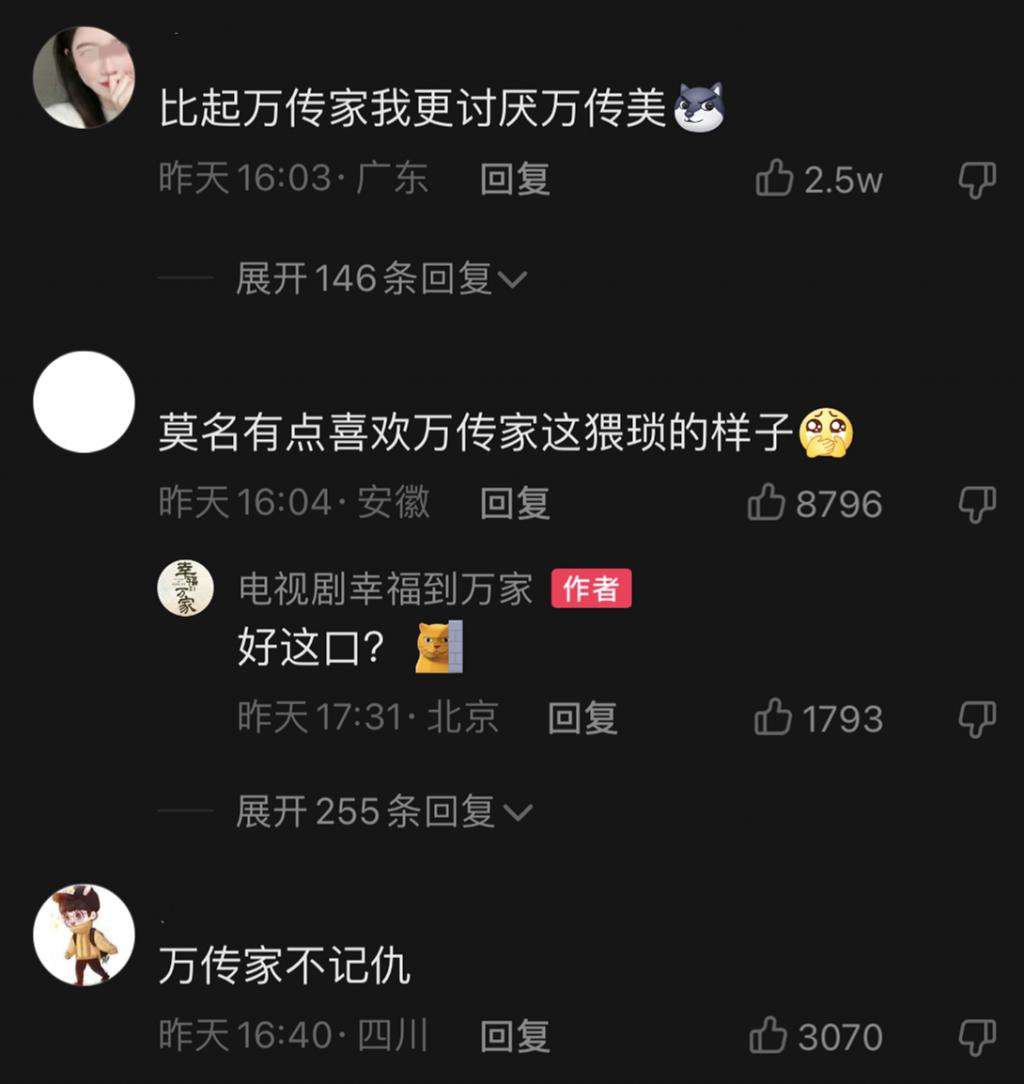Dislike the comment 万传家不记仇
This screenshot has height=1084, width=1024.
[x=977, y=1037]
